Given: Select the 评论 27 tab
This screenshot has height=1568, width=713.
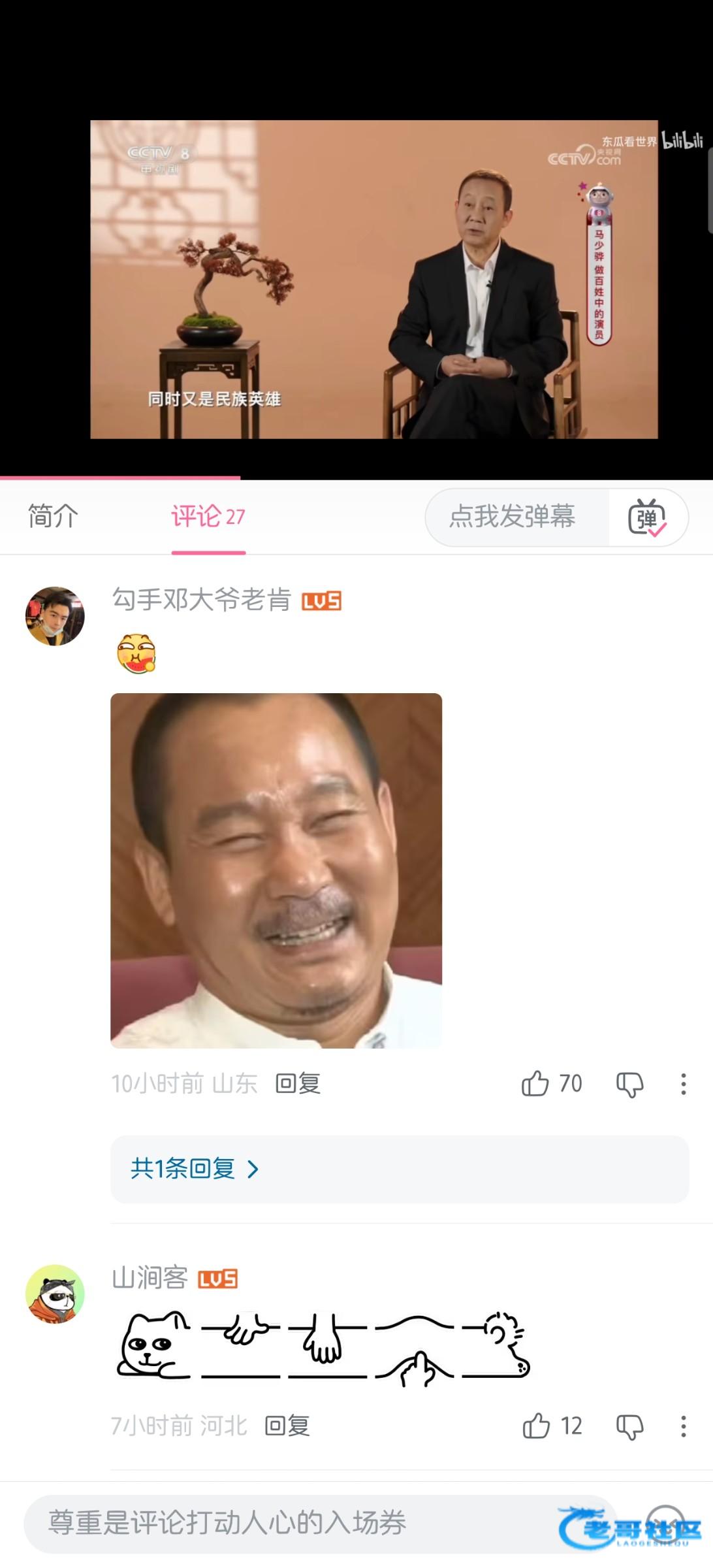Looking at the screenshot, I should coord(208,516).
